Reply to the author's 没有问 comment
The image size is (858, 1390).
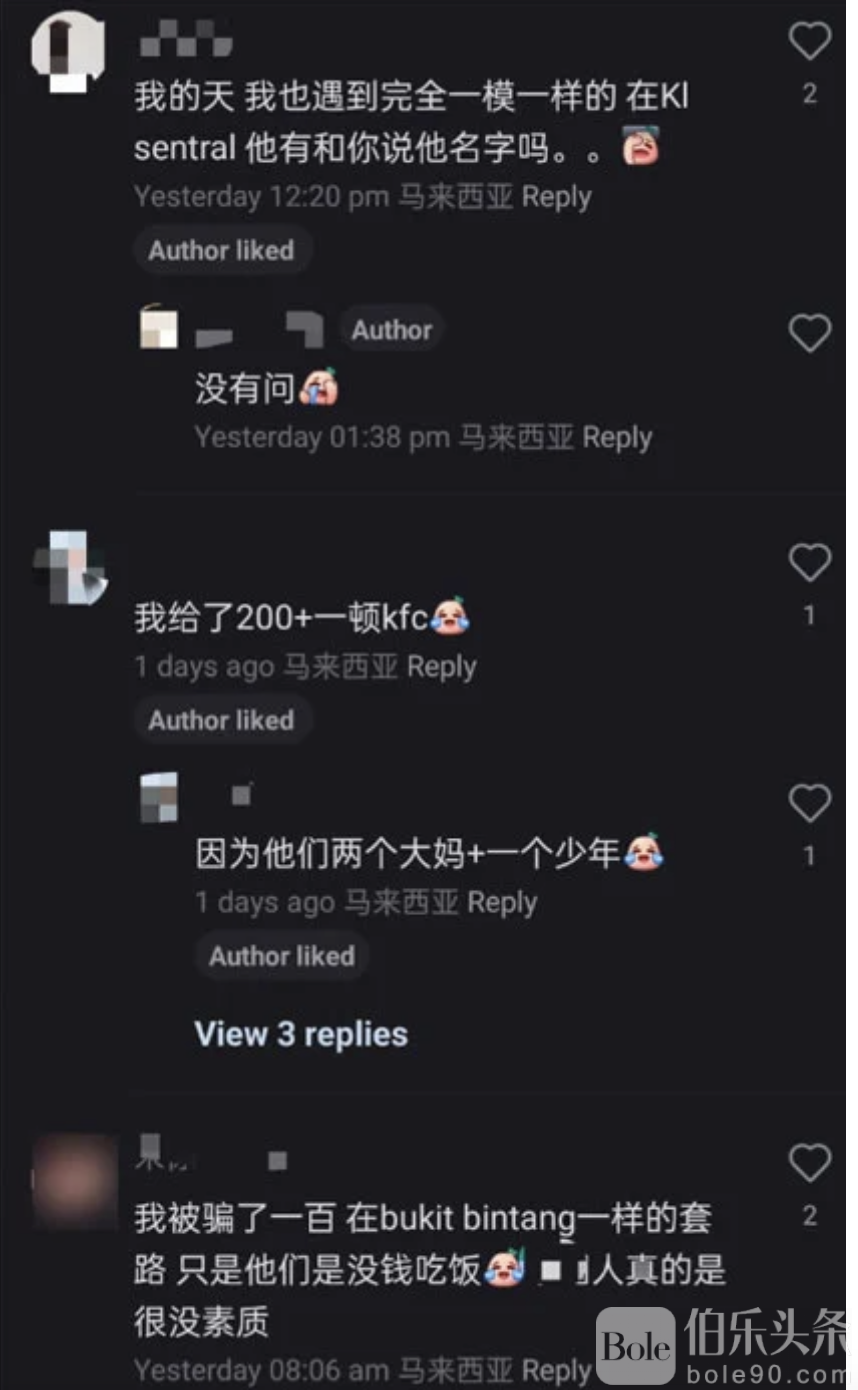617,437
